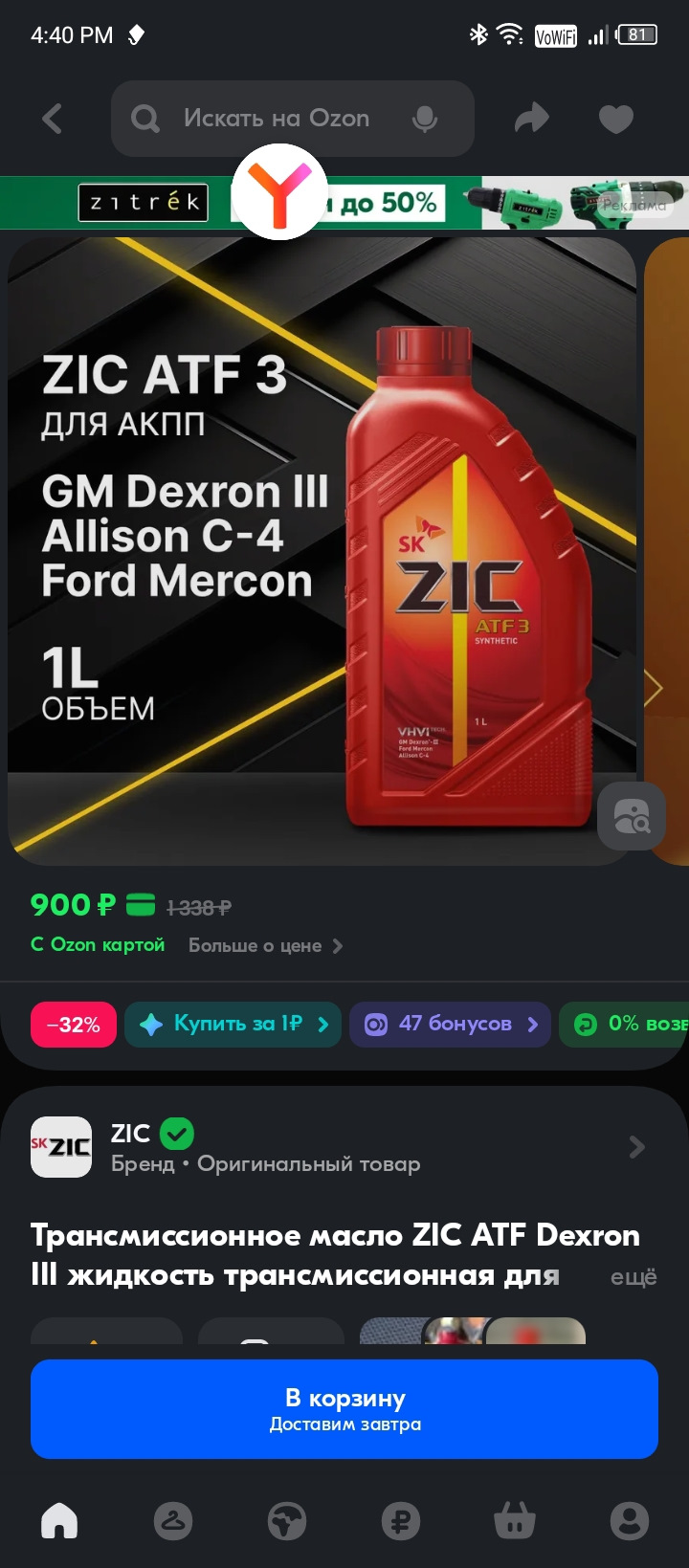Screen dimensions: 689x1568
Task: Open the ruble finance tab
Action: (x=401, y=1520)
